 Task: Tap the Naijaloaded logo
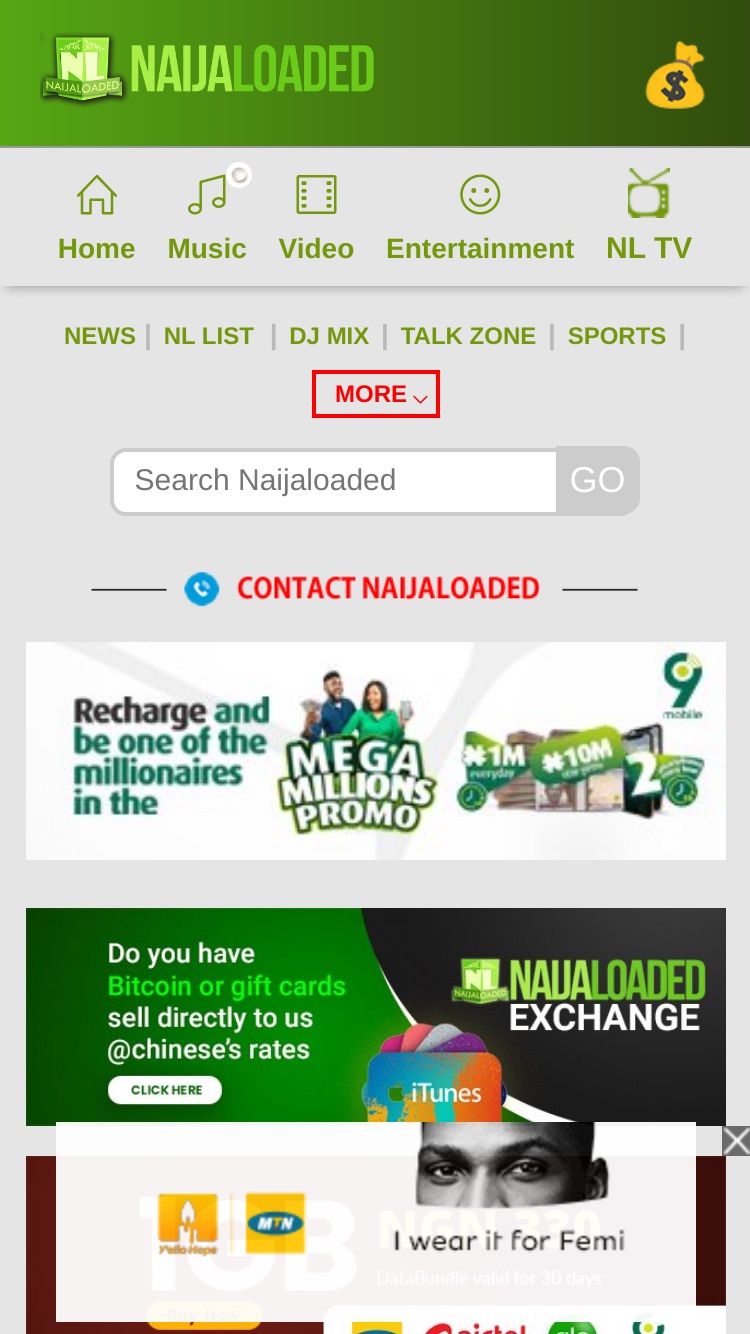207,69
